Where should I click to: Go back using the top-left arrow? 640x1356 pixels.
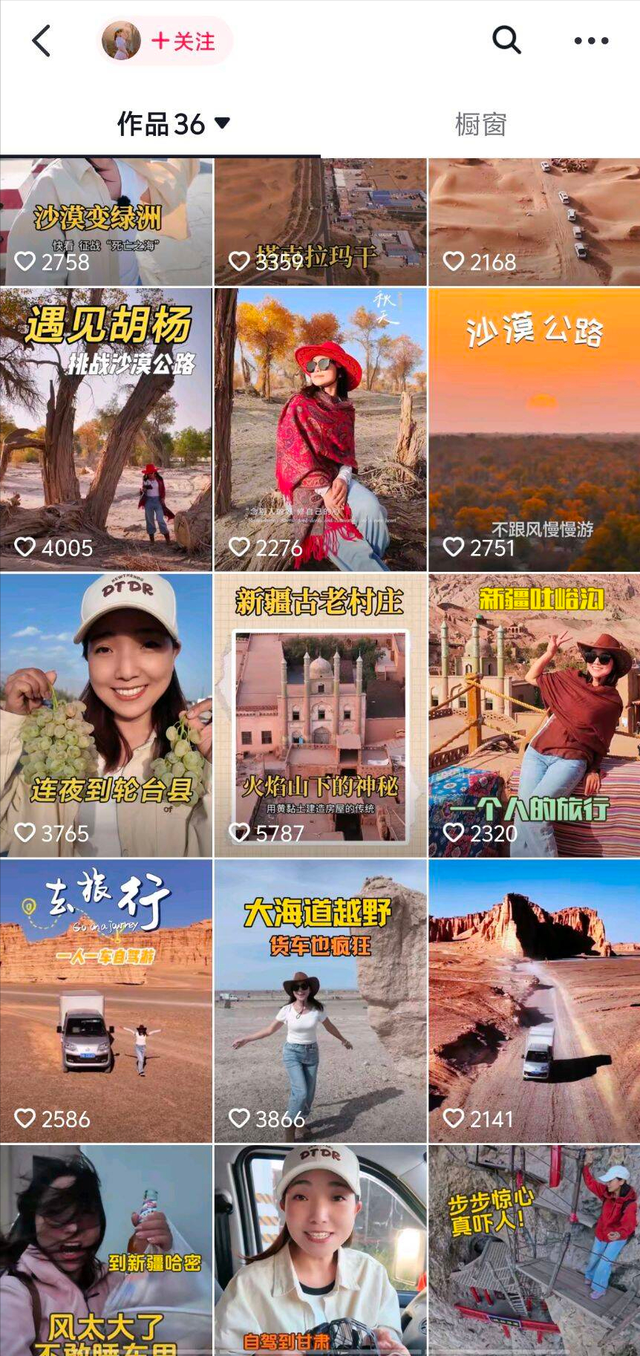pos(41,41)
